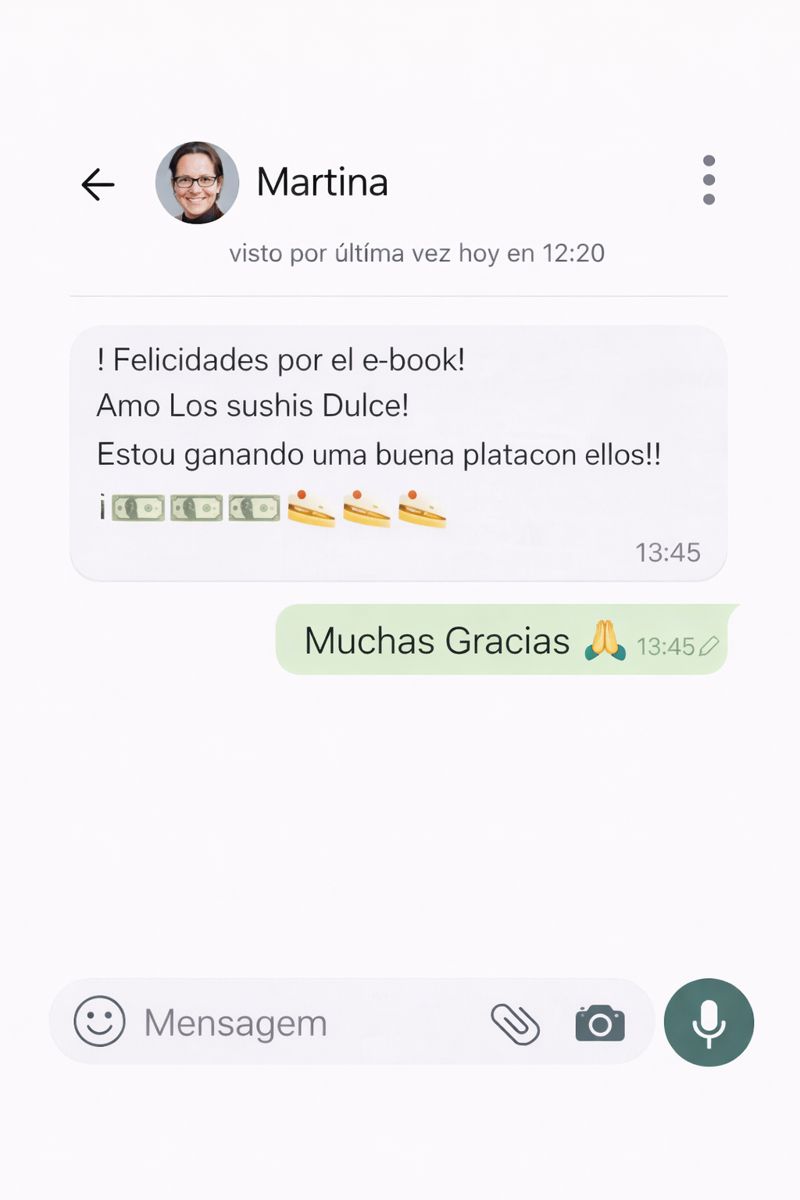This screenshot has height=1200, width=800.
Task: Open the three-dot overflow menu
Action: point(708,181)
